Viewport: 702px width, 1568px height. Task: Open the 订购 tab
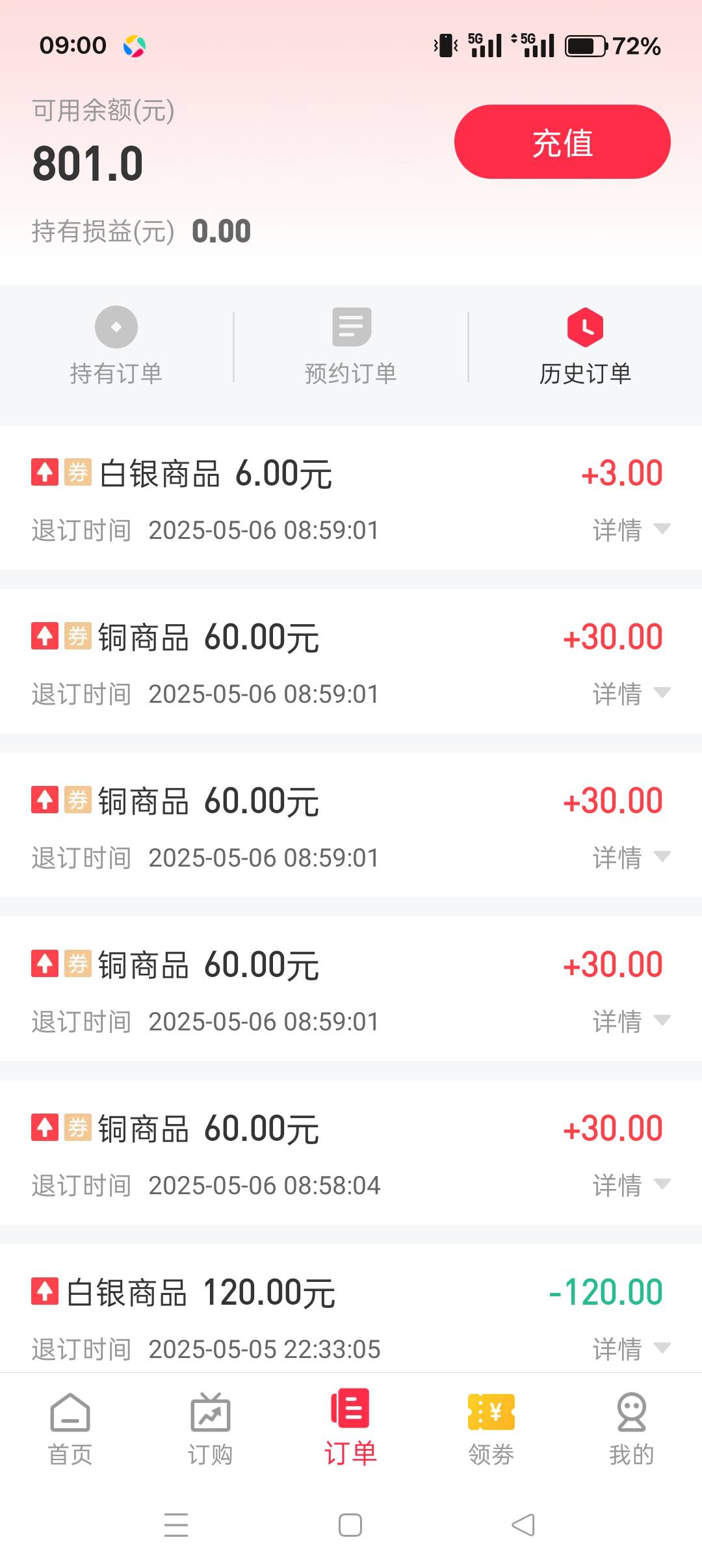211,1429
